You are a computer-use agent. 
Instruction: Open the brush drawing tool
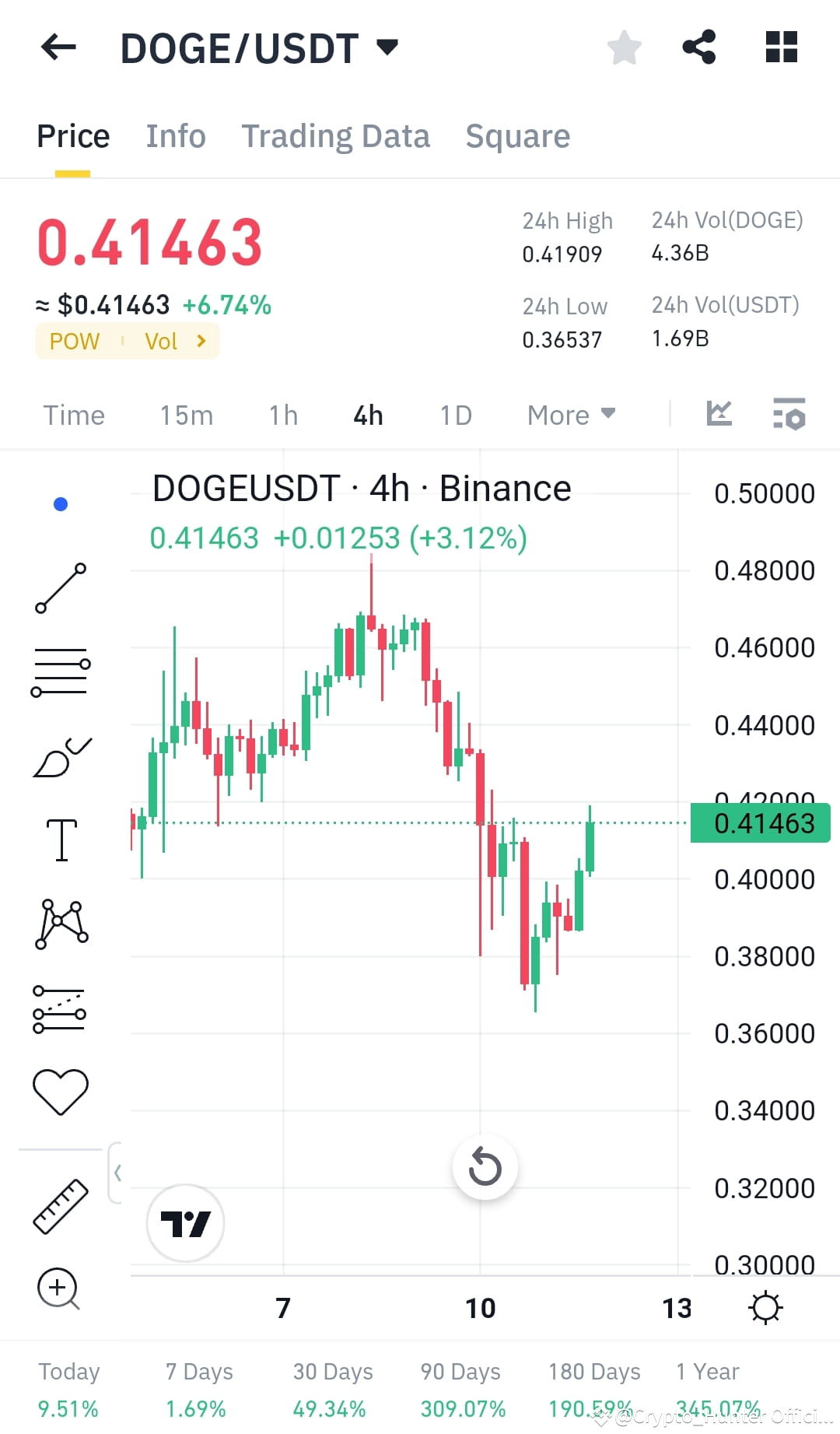click(61, 753)
